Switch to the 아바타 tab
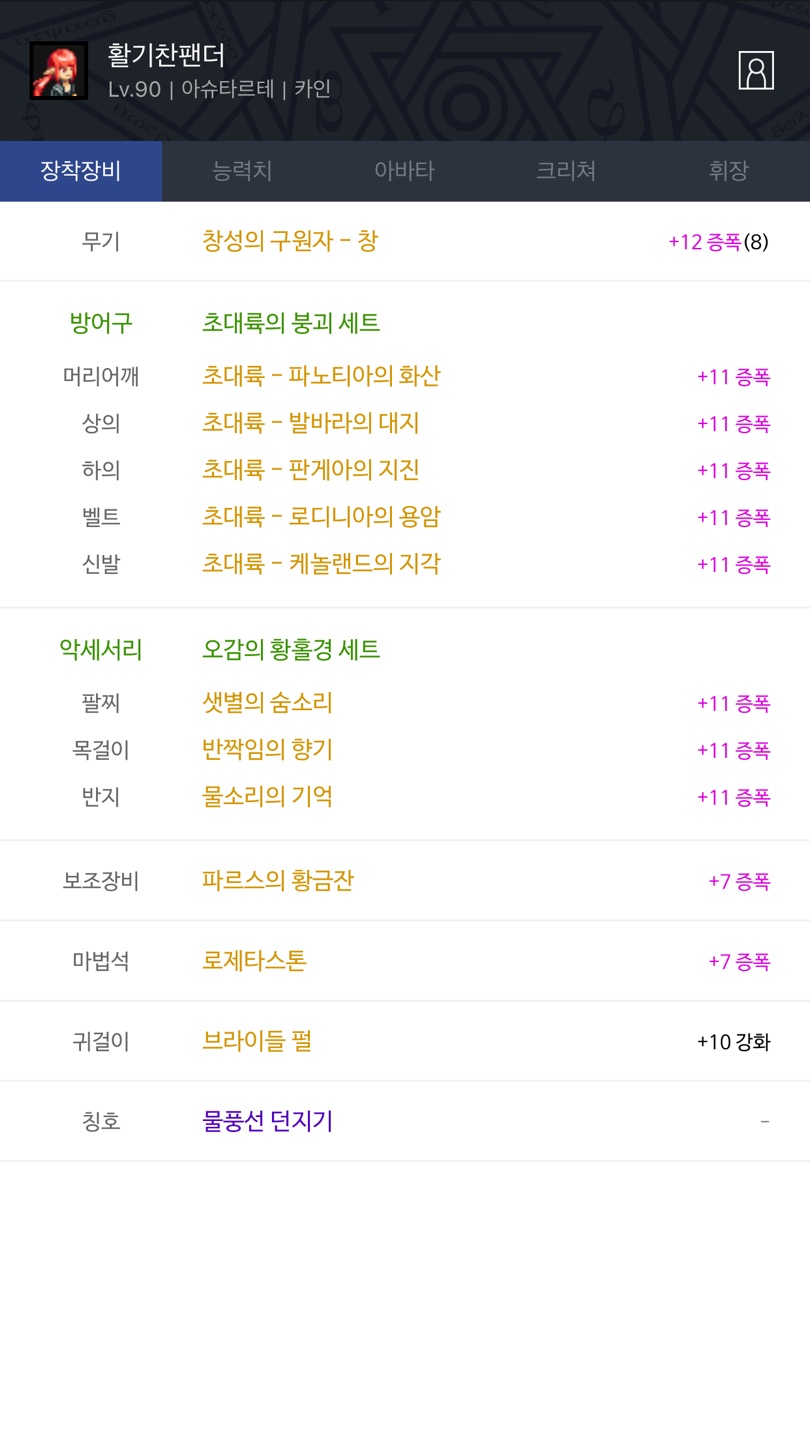 [404, 171]
